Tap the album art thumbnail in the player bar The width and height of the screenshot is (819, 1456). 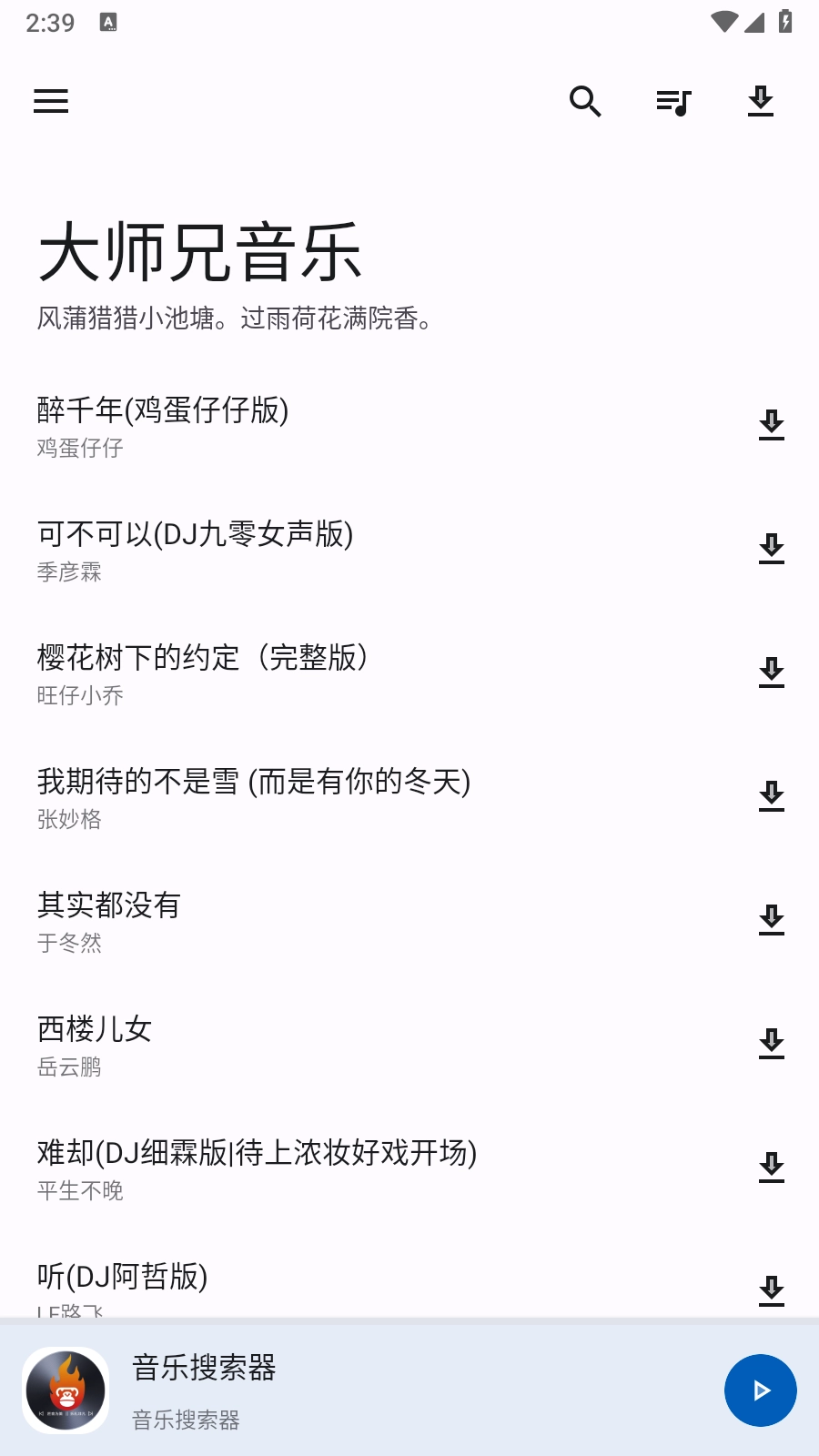click(65, 1390)
